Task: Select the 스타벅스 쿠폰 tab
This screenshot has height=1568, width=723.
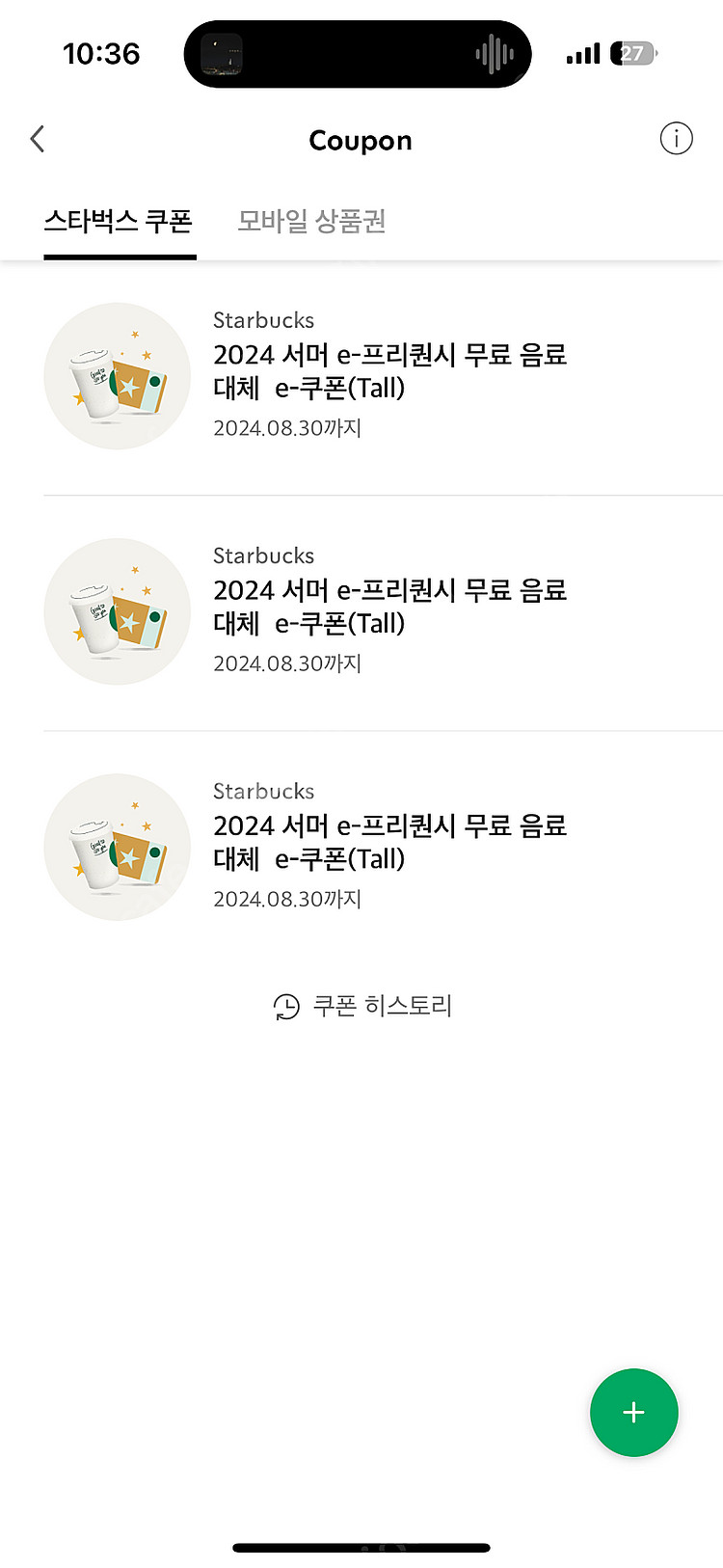Action: (x=120, y=221)
